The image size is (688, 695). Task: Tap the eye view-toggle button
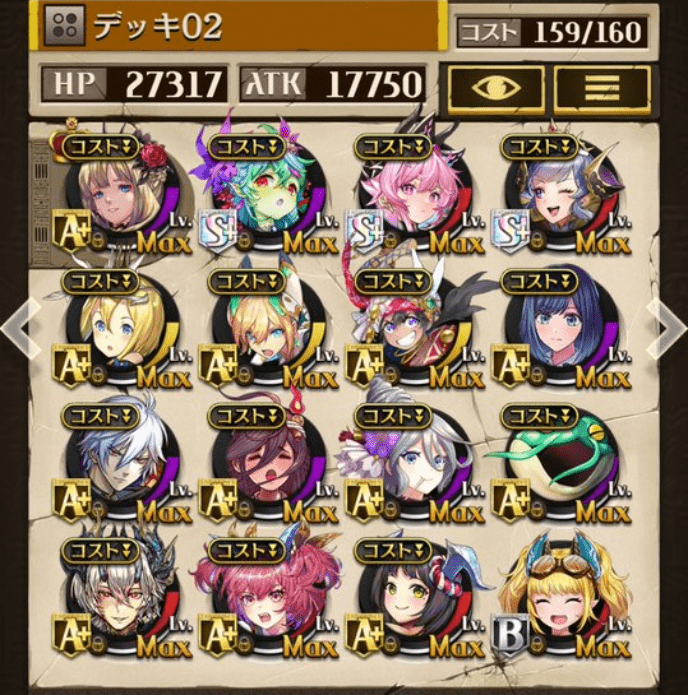point(496,87)
